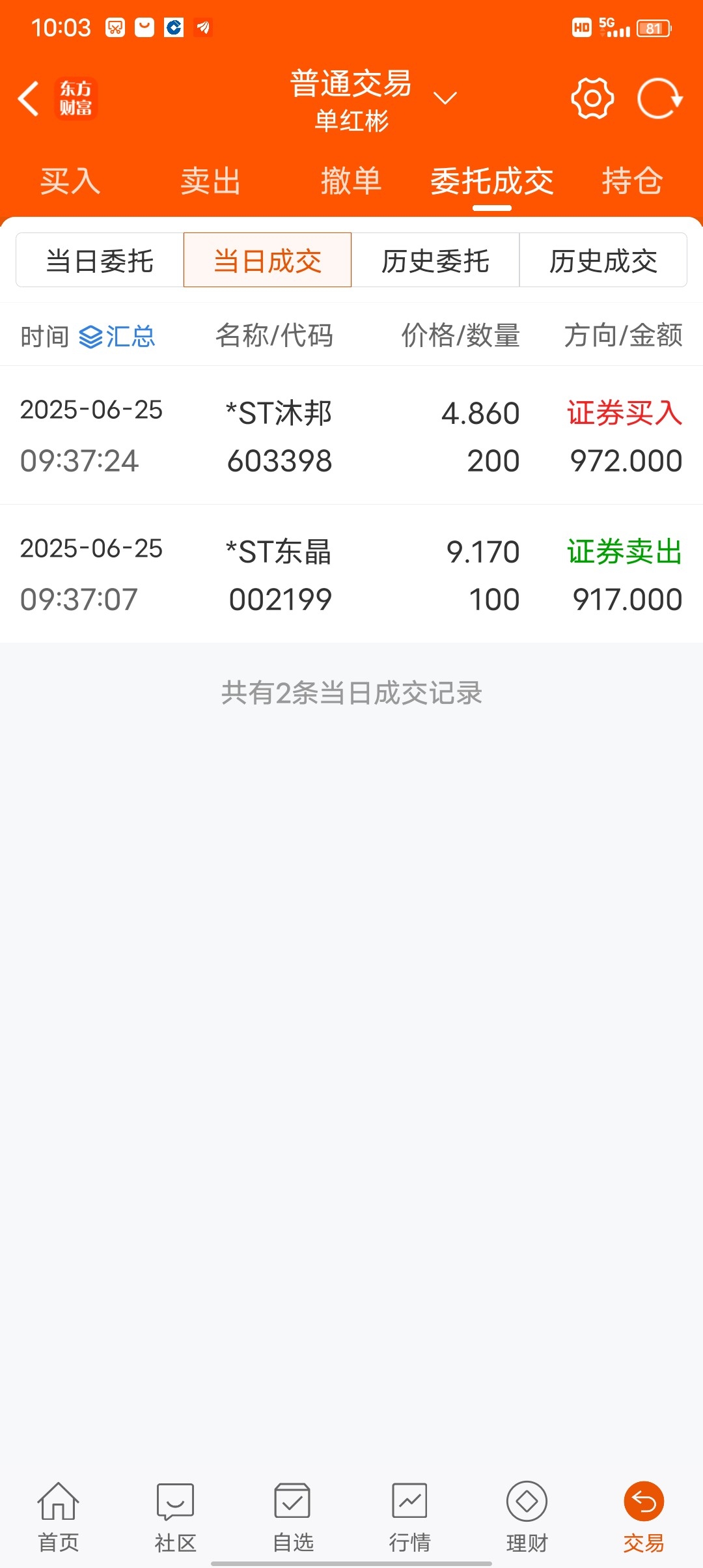Image resolution: width=703 pixels, height=1568 pixels.
Task: Select the 历史成交 segment
Action: (x=603, y=260)
